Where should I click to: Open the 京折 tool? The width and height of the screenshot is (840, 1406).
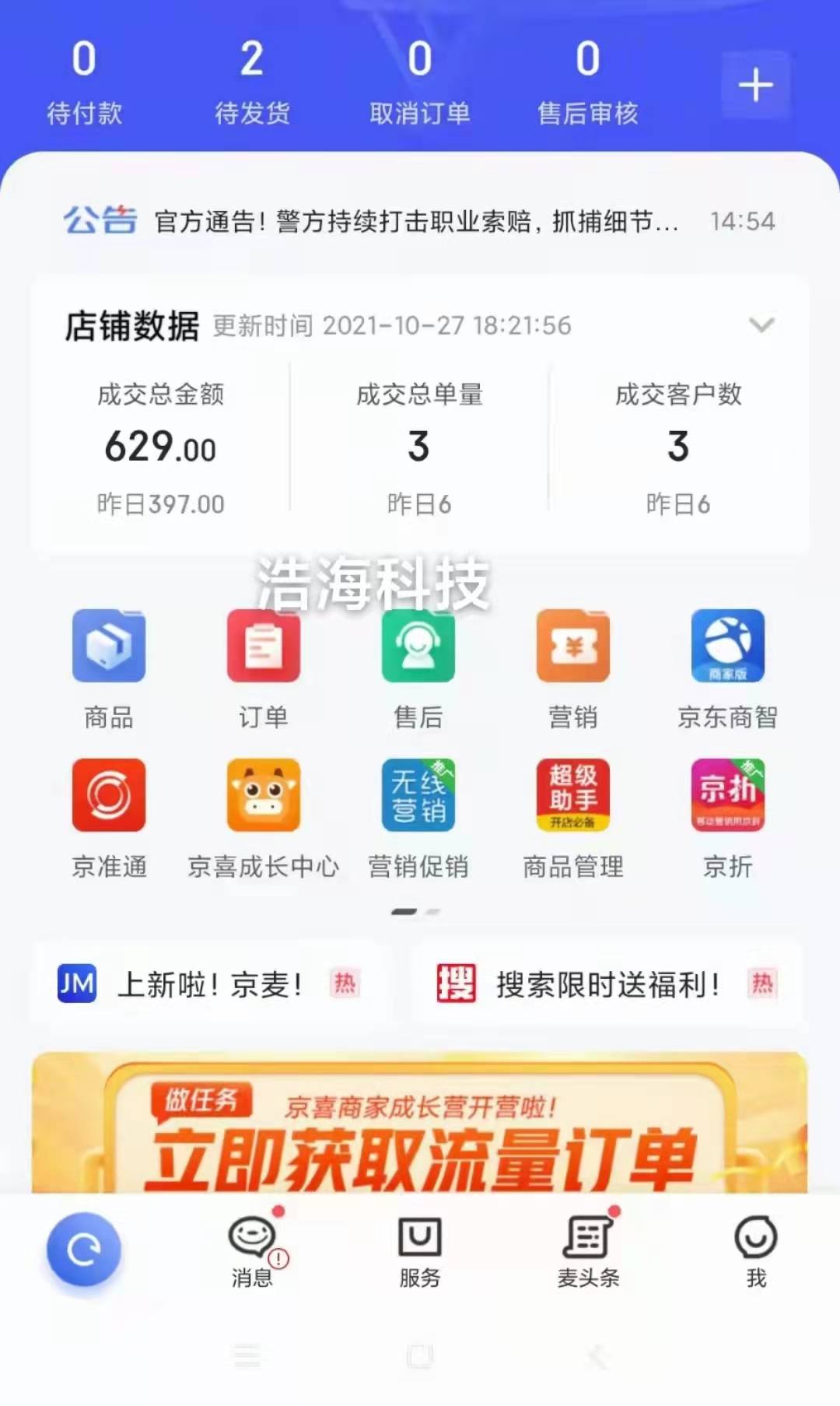pos(728,817)
